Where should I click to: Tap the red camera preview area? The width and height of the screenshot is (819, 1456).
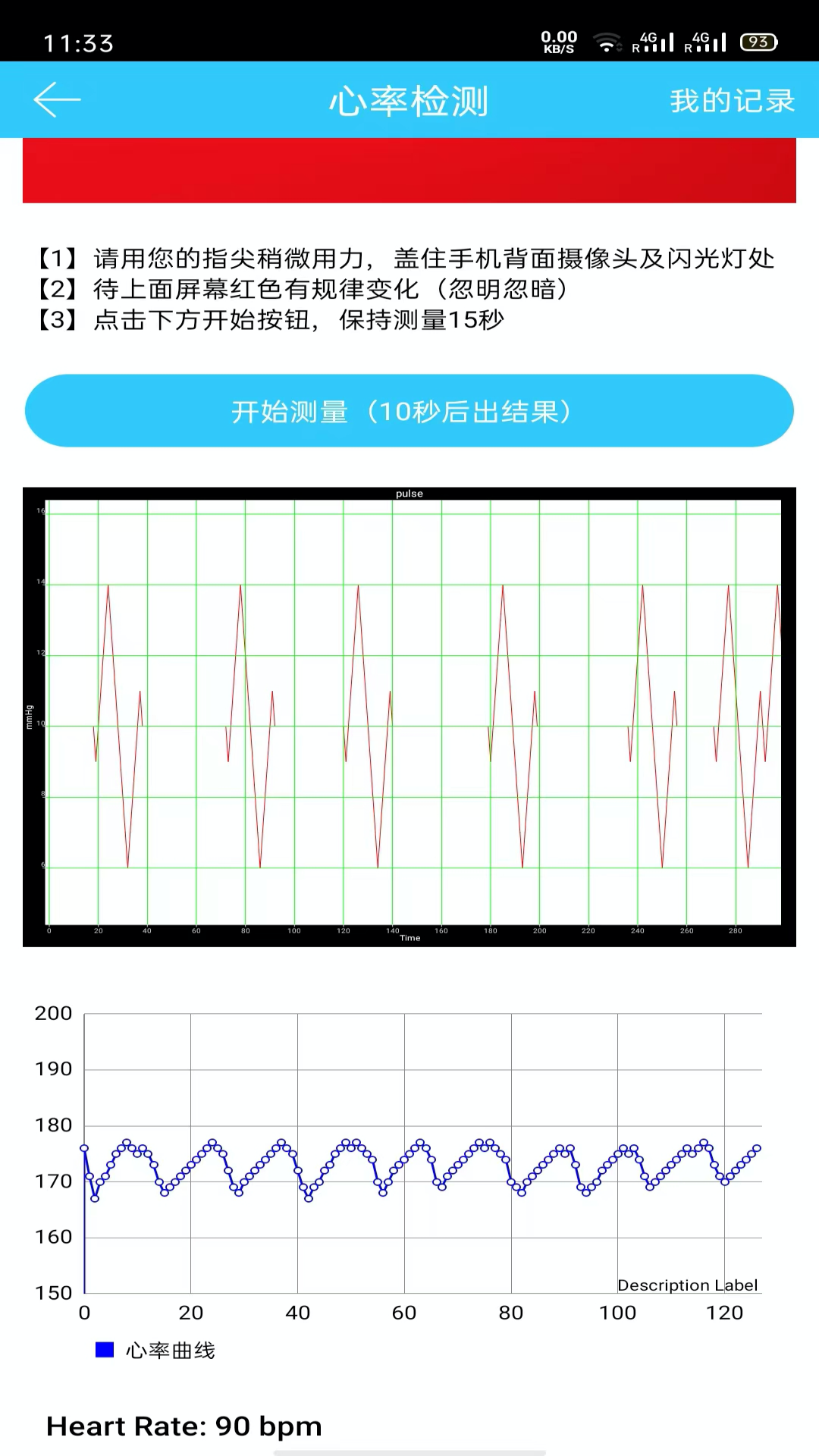pos(409,171)
